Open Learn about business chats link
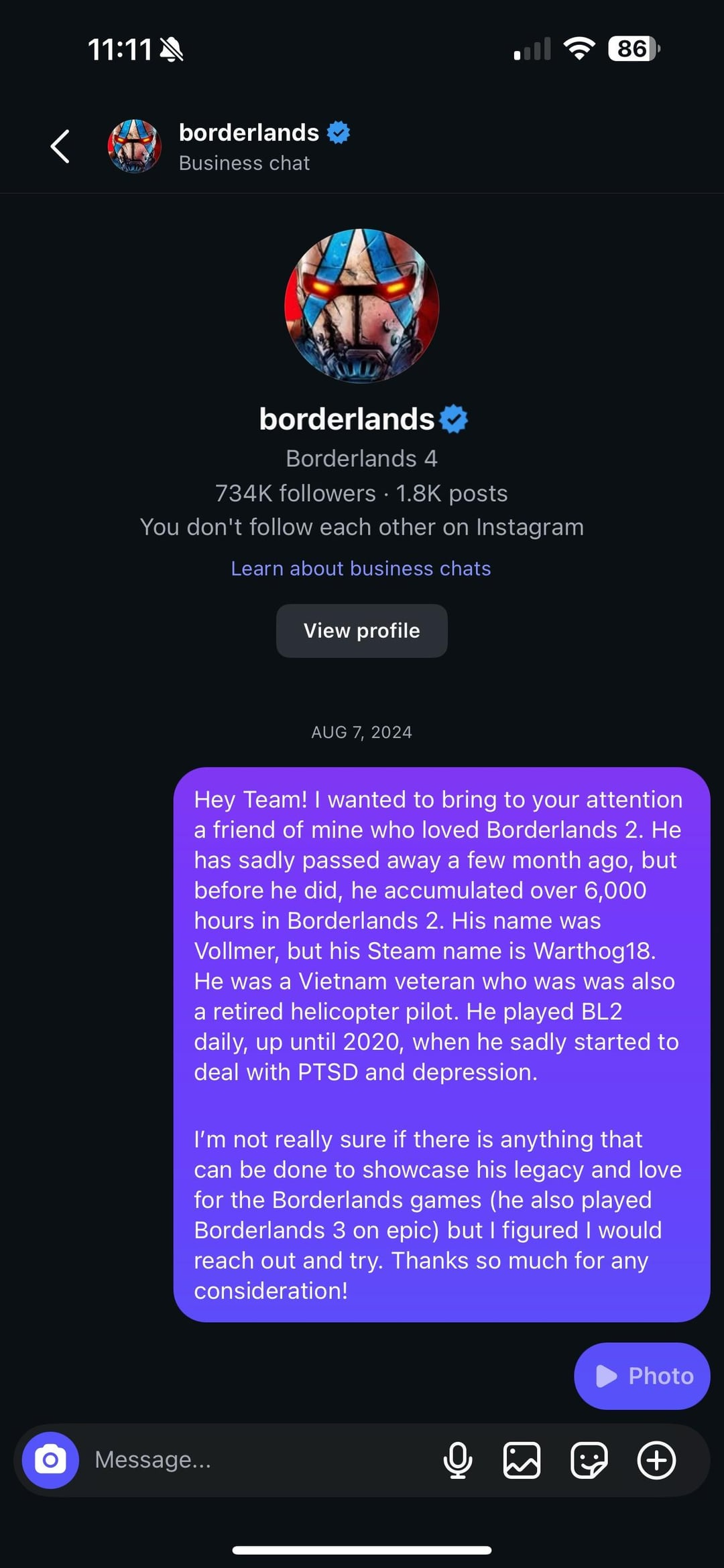This screenshot has width=724, height=1568. point(361,568)
